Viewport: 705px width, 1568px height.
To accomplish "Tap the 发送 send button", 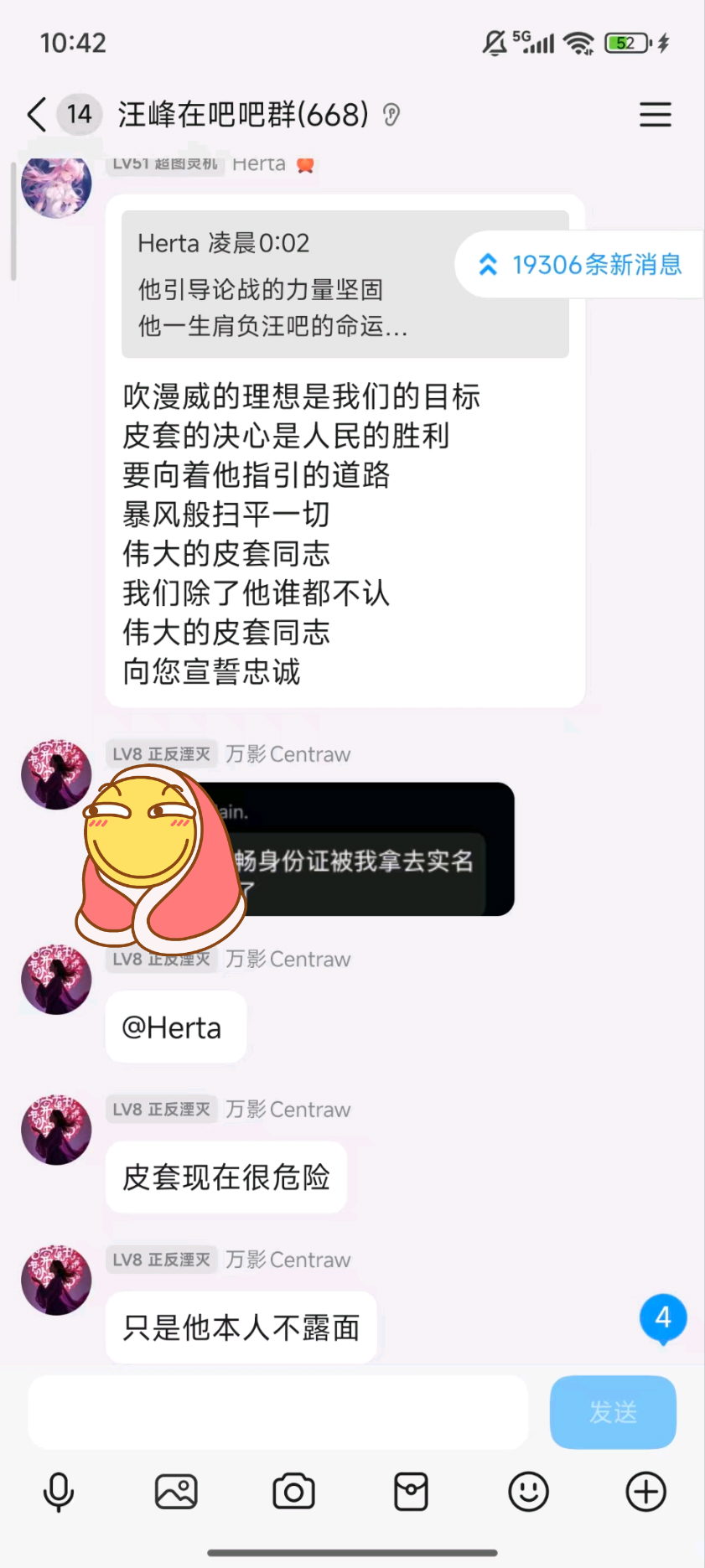I will point(613,1412).
